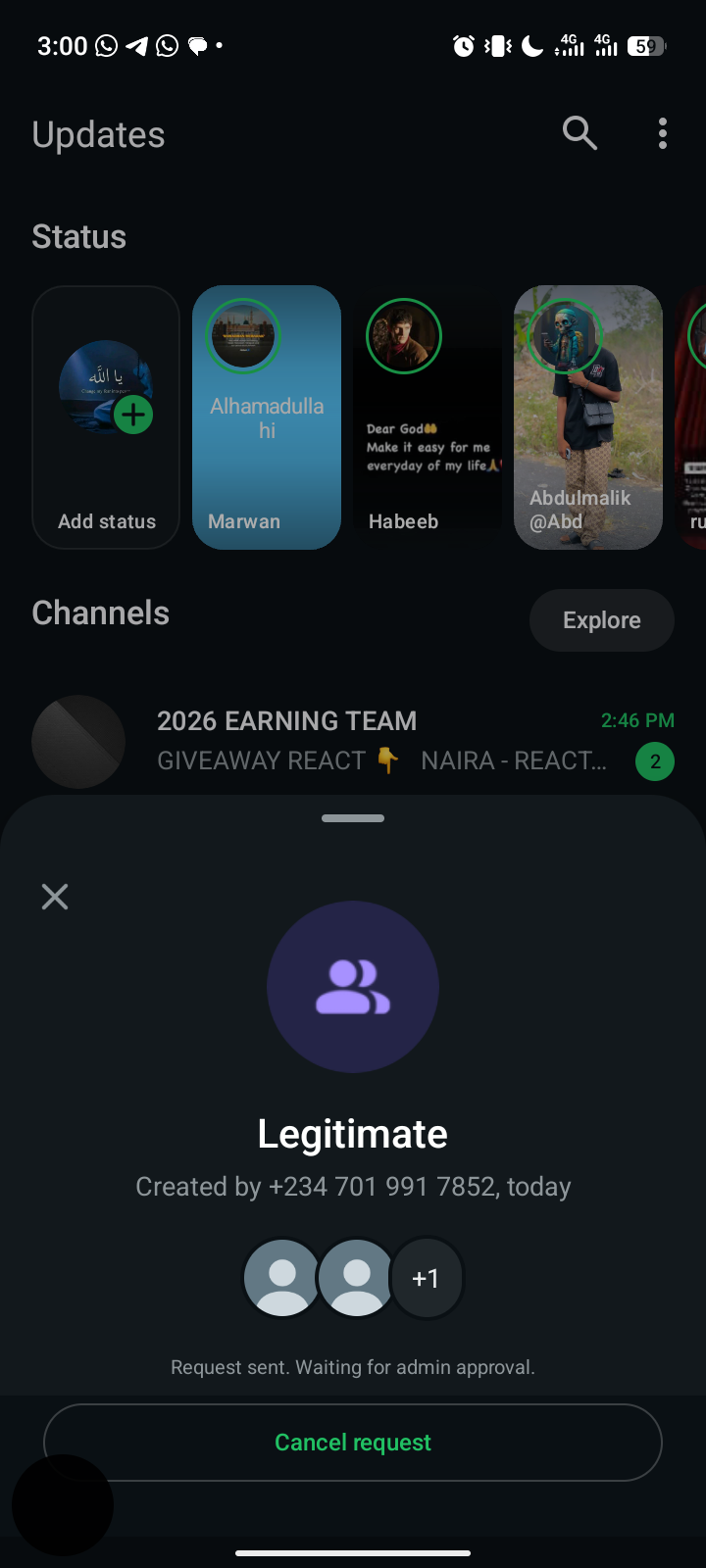View Habeeb's status
Image resolution: width=706 pixels, height=1568 pixels.
(x=428, y=417)
